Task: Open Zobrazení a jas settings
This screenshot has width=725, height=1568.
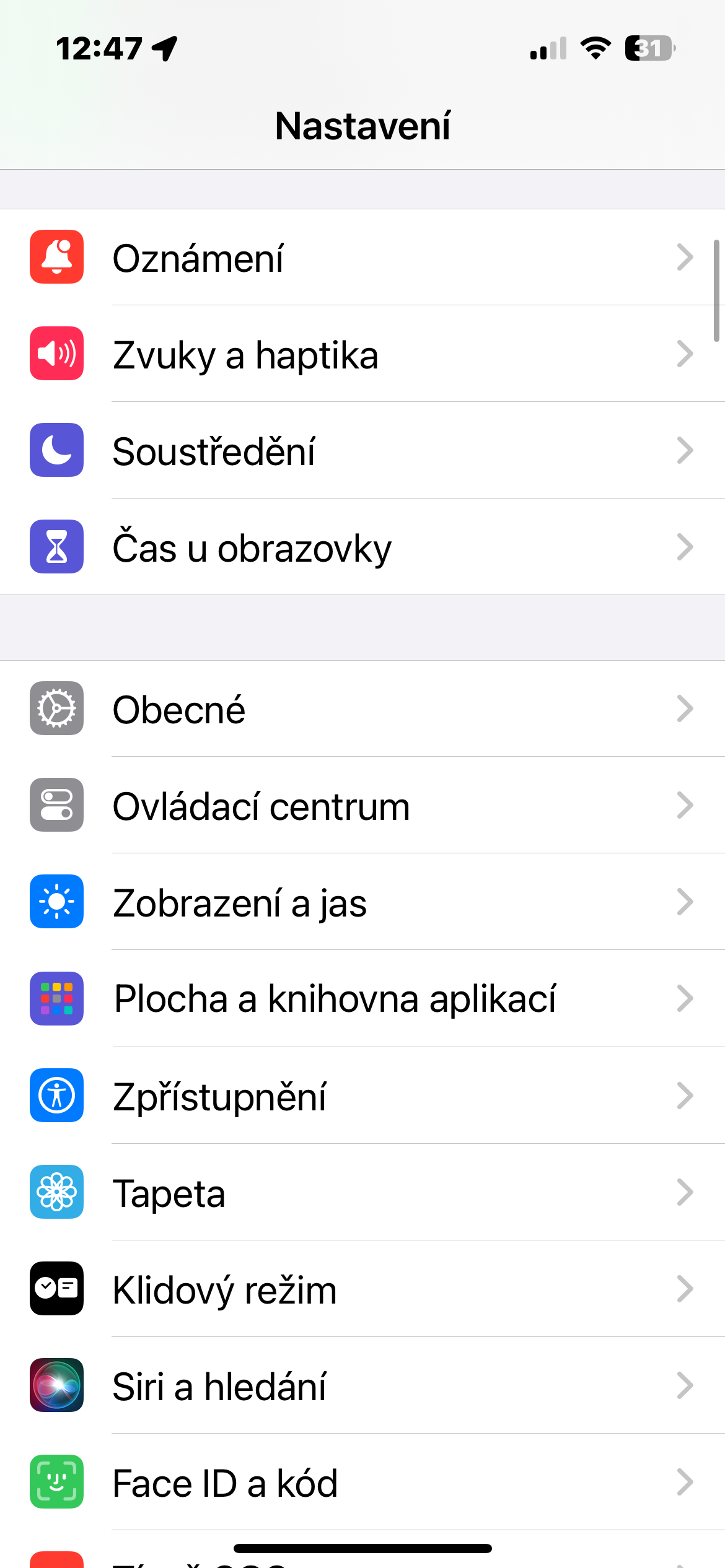Action: (x=362, y=902)
